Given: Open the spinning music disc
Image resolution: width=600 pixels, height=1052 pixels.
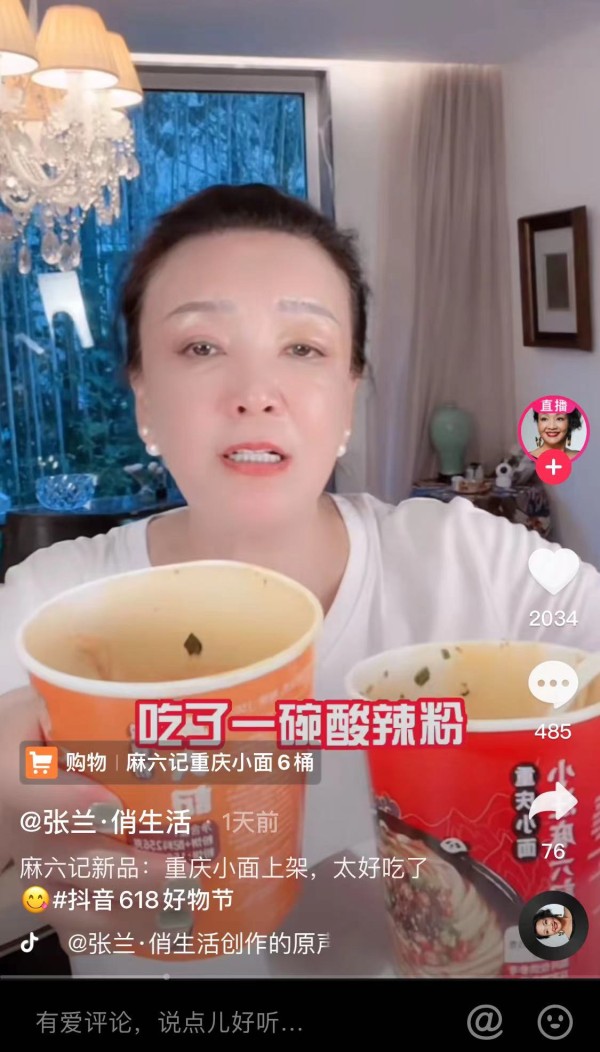Looking at the screenshot, I should [553, 925].
